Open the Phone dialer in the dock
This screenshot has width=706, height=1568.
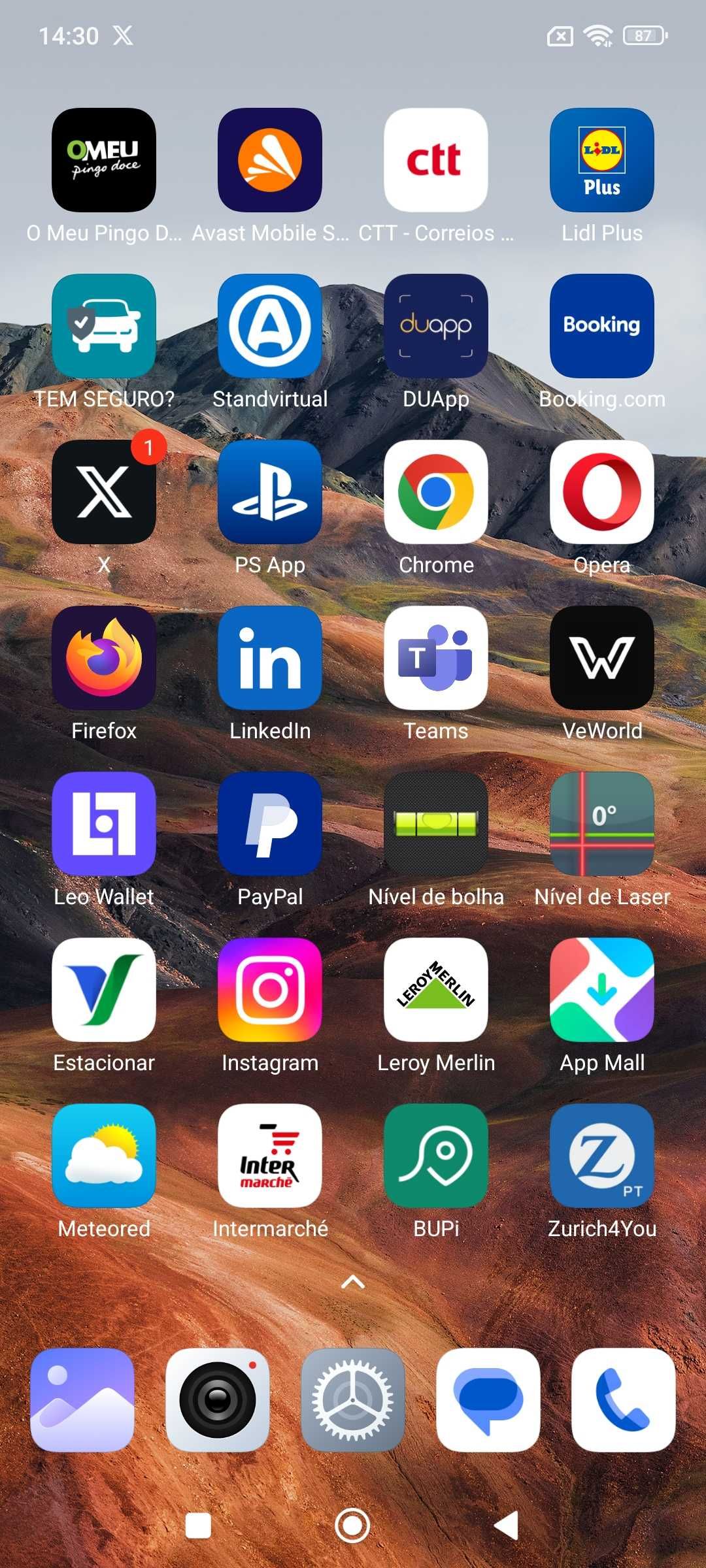(623, 1399)
